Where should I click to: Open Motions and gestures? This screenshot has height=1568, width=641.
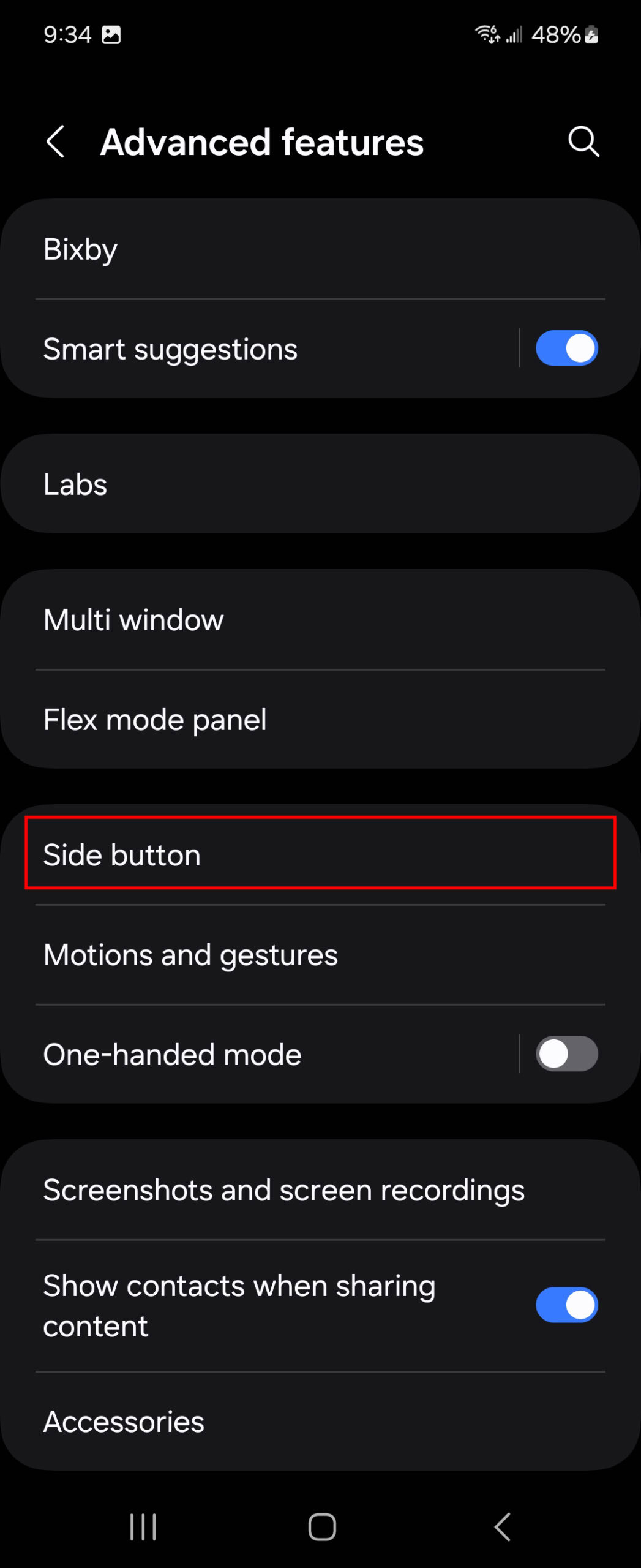(x=320, y=955)
